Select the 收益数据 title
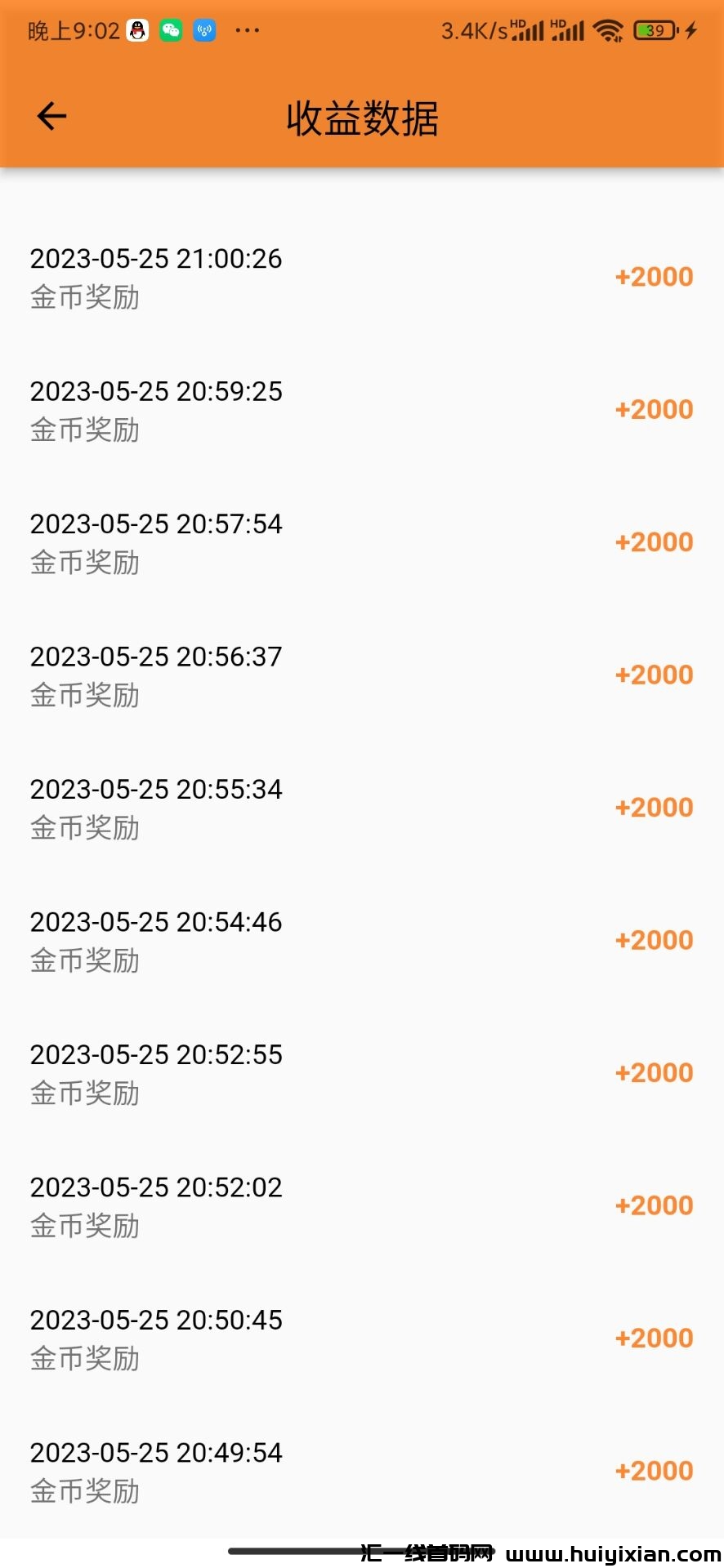 pyautogui.click(x=362, y=118)
